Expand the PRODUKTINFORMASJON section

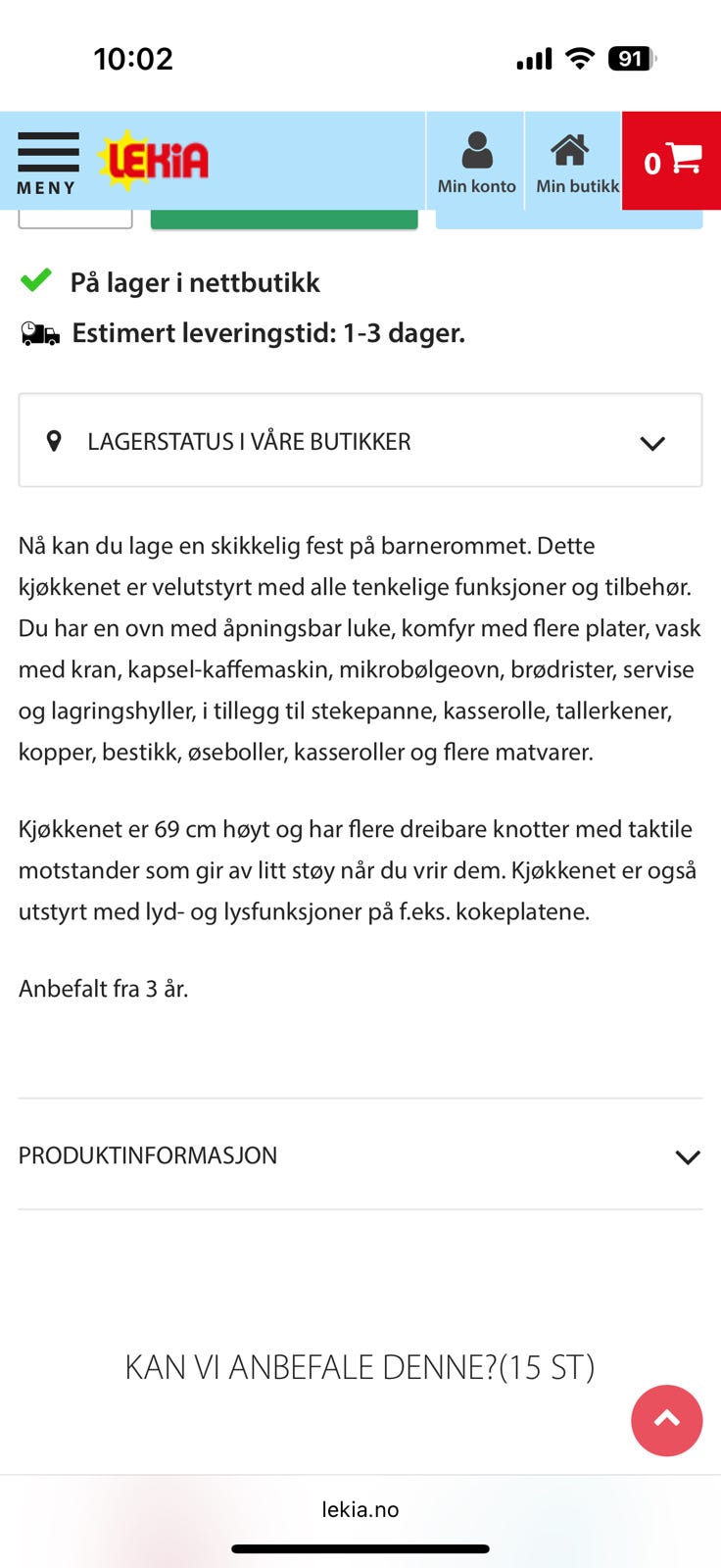[360, 1156]
